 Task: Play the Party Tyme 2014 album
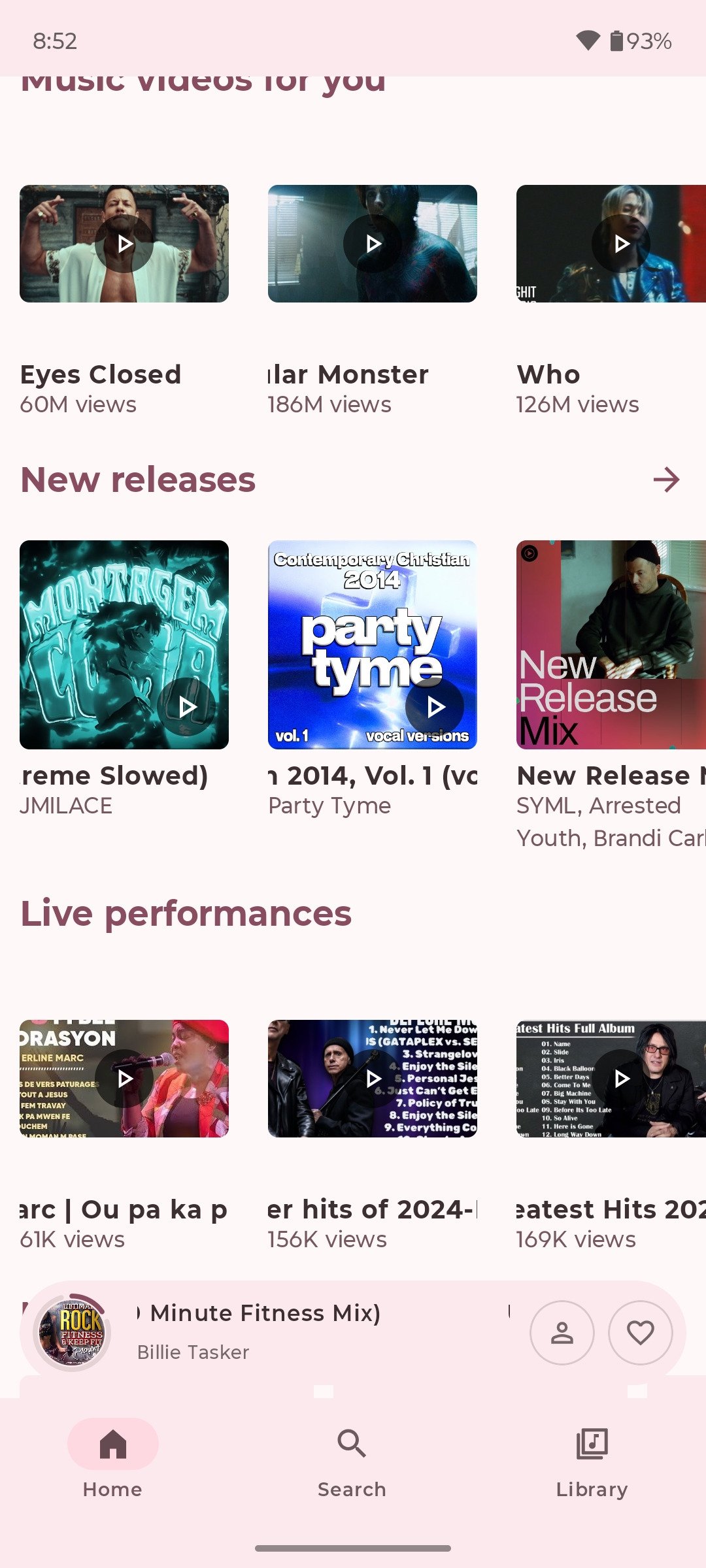click(435, 706)
